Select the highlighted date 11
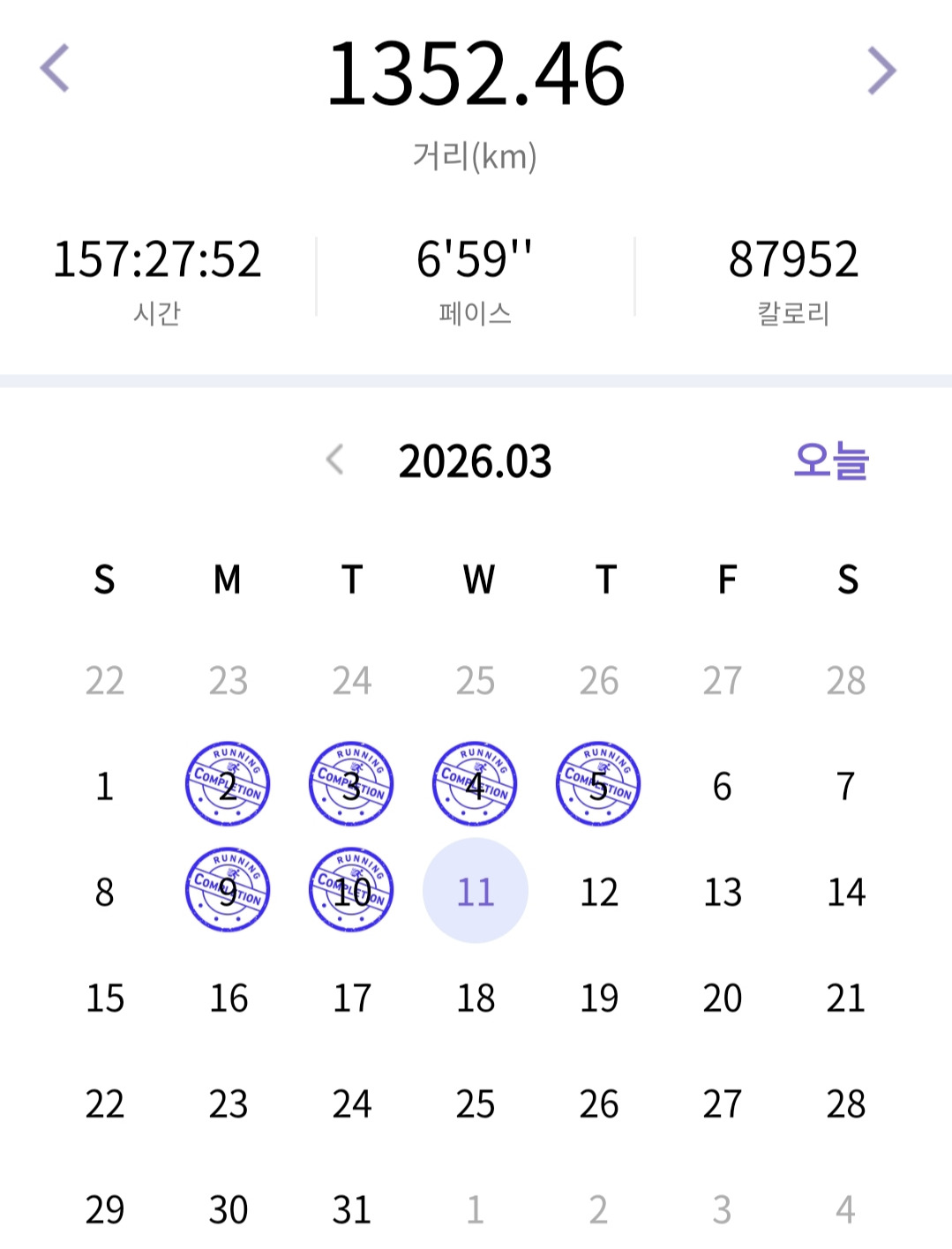Screen dimensions: 952x1249 (x=476, y=891)
